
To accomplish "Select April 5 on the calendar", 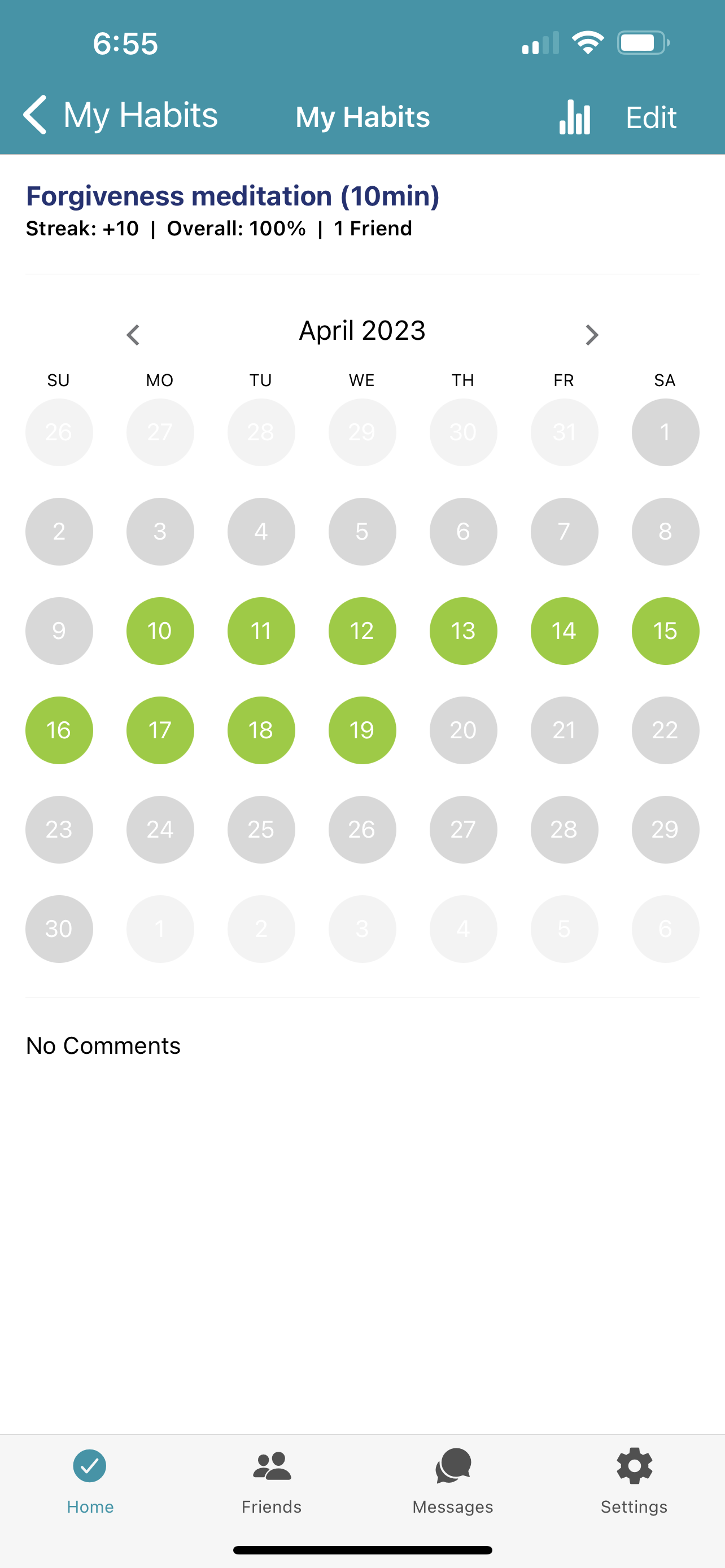I will pos(362,531).
